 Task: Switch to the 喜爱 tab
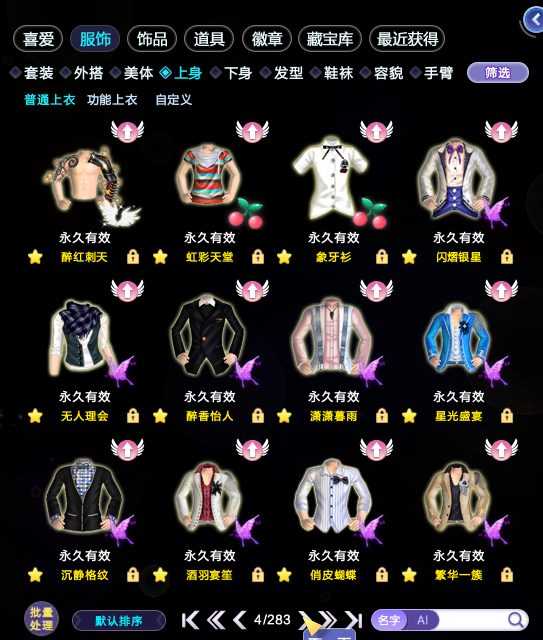[x=38, y=39]
